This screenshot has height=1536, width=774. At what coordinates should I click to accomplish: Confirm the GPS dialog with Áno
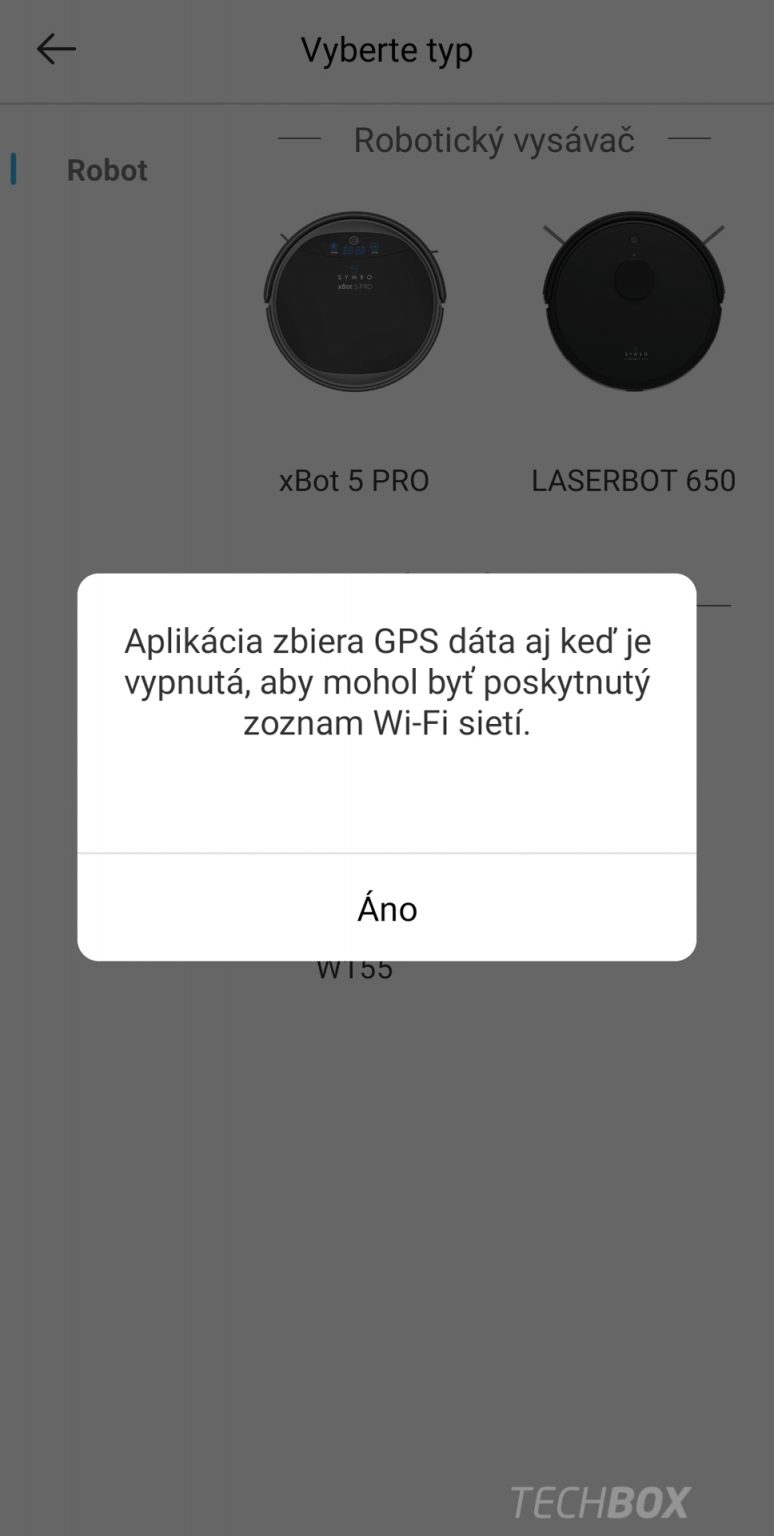(387, 908)
